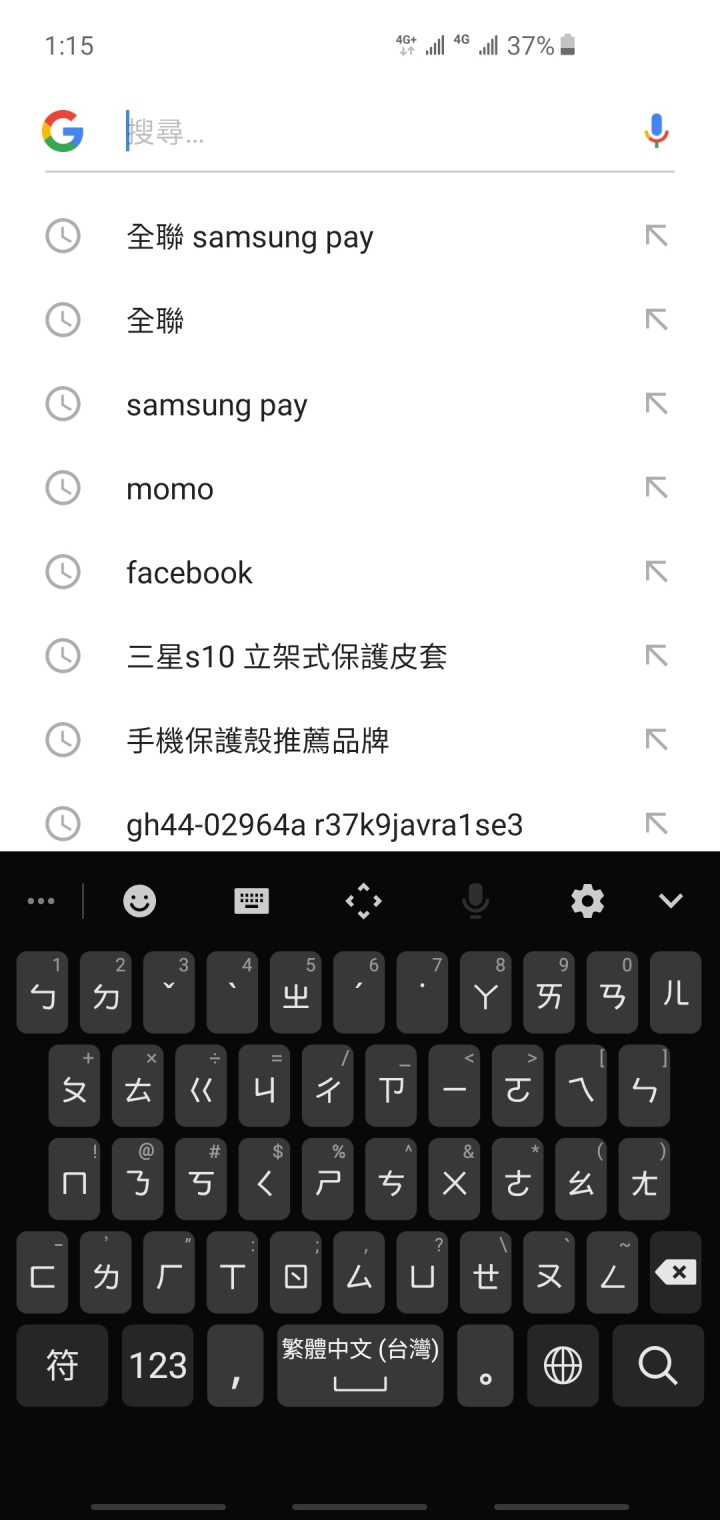This screenshot has height=1520, width=720.
Task: Switch to the 123 number keyboard
Action: [x=158, y=1365]
